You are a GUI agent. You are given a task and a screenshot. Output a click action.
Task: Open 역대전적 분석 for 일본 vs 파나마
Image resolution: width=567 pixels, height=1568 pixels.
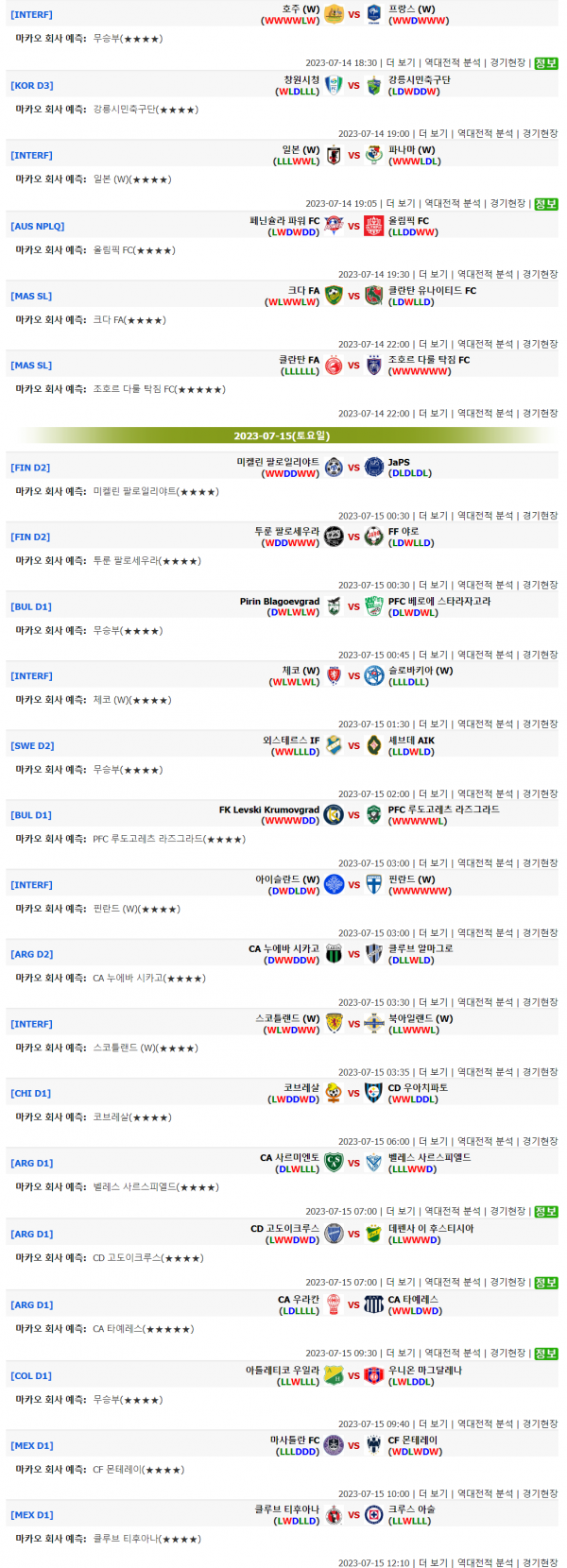pyautogui.click(x=452, y=204)
